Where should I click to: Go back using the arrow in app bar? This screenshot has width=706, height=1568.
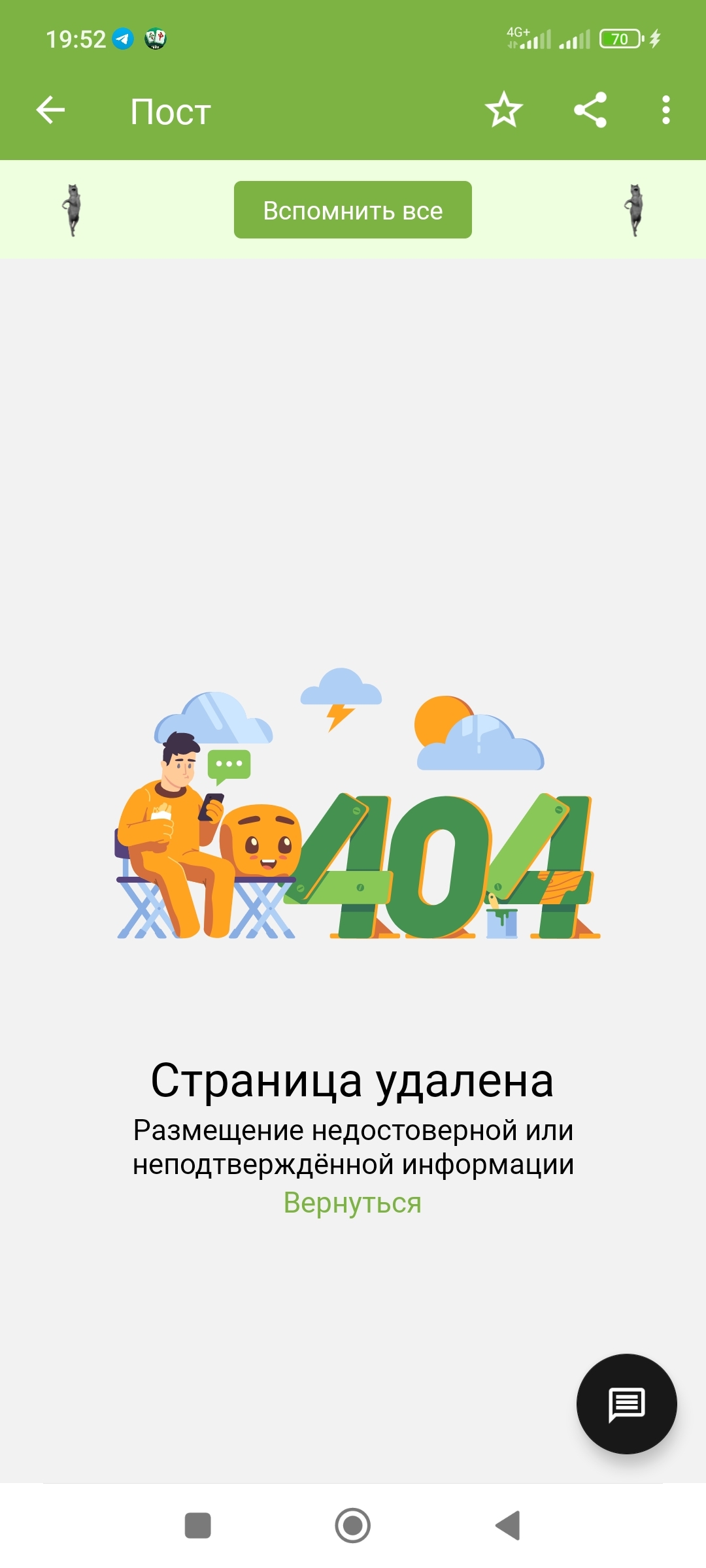(x=50, y=110)
